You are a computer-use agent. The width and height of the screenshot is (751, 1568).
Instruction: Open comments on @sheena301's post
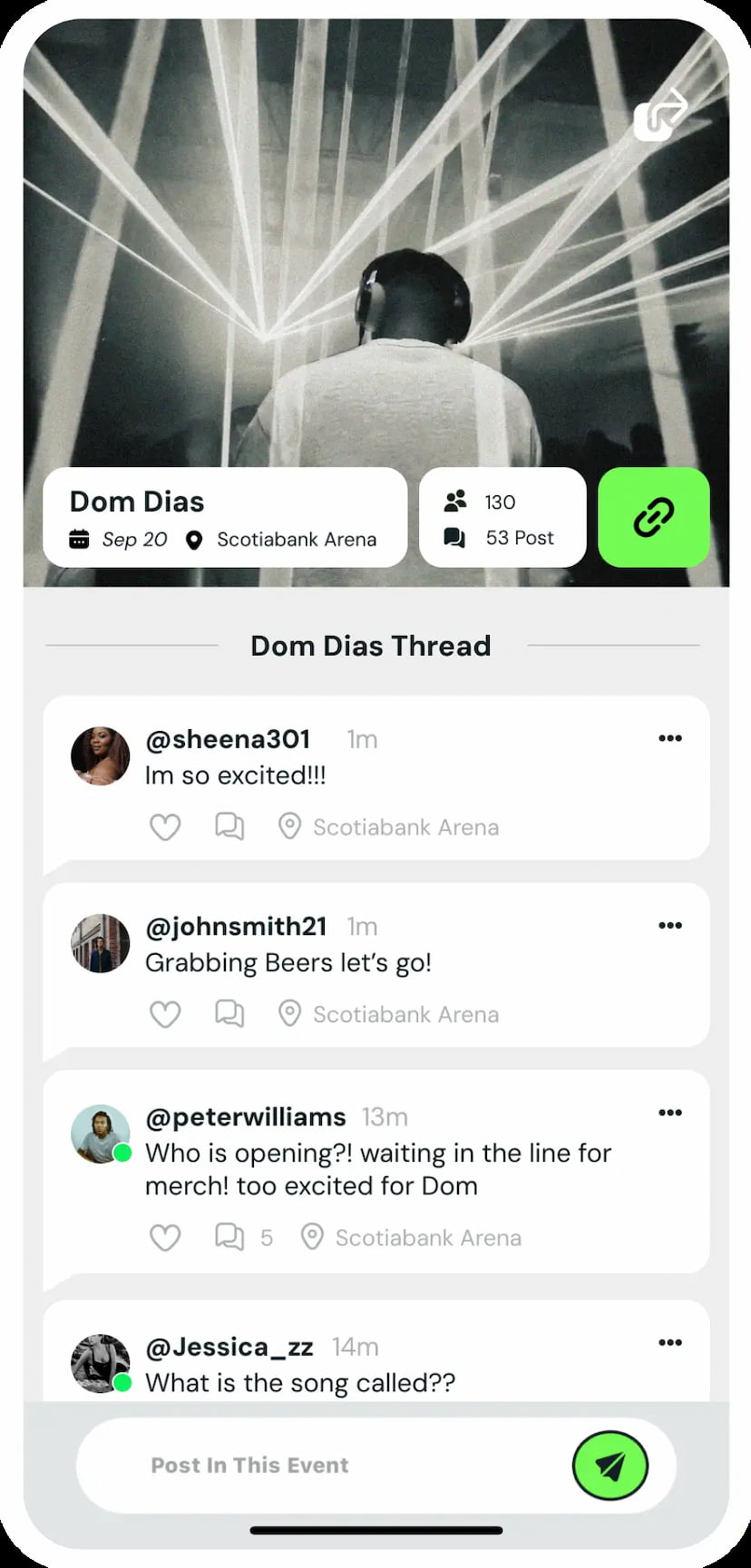(x=229, y=826)
